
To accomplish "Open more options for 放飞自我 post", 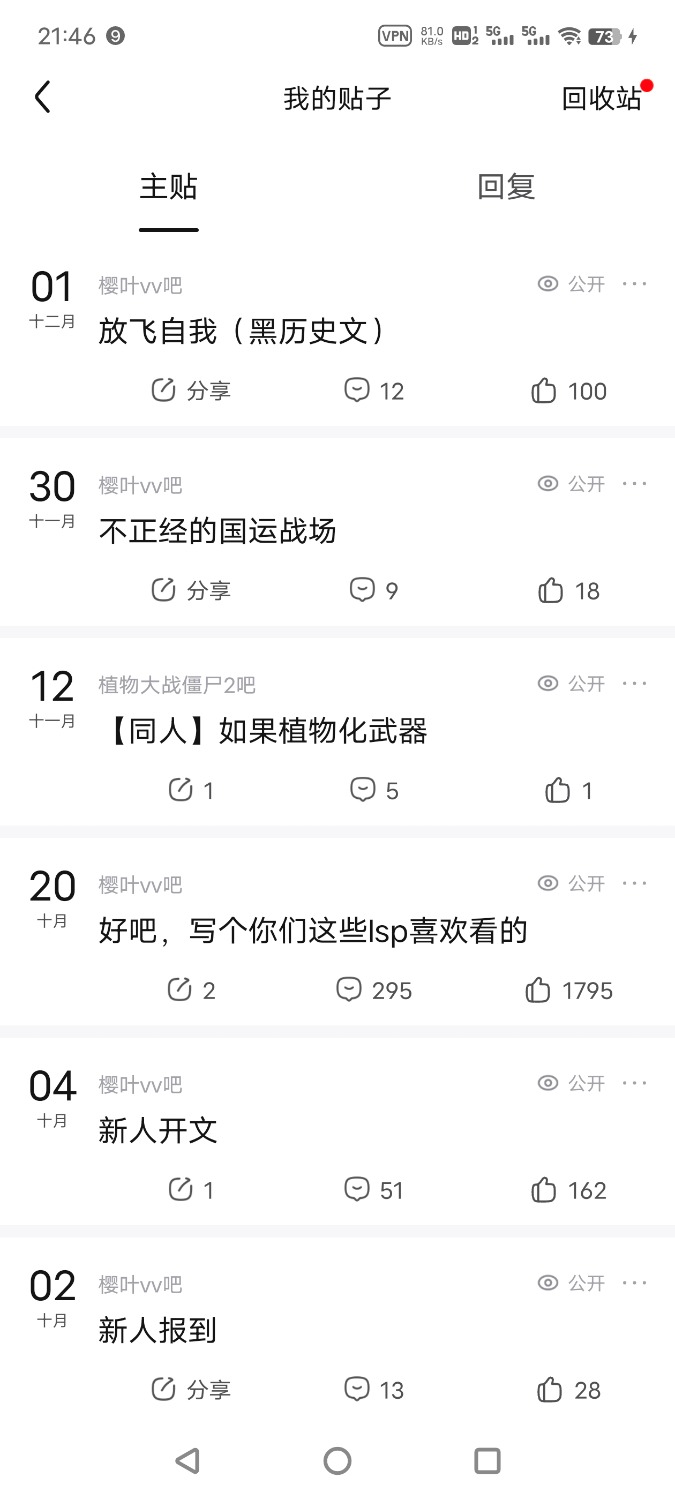I will tap(635, 284).
